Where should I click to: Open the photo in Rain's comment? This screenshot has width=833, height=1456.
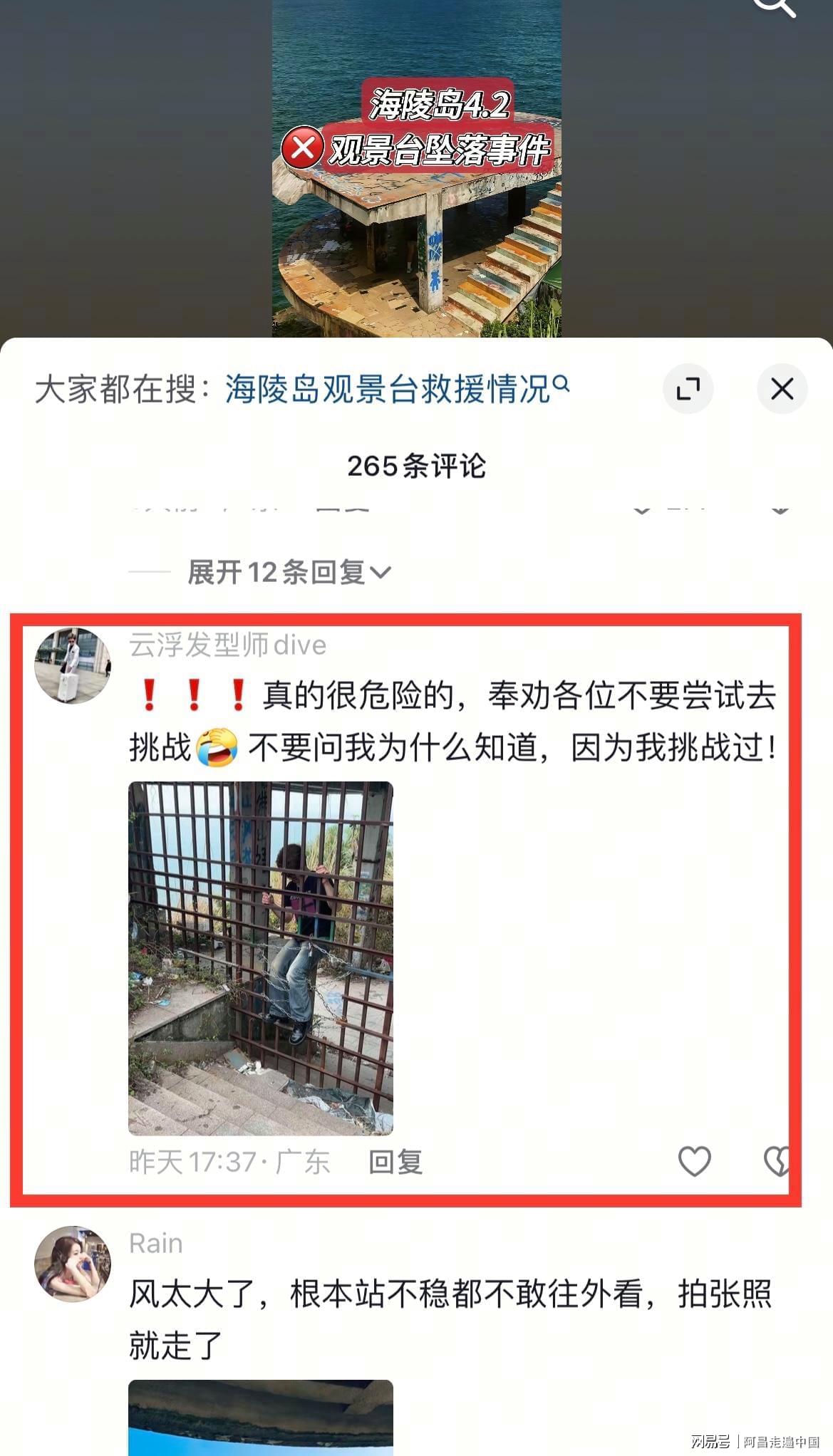click(x=261, y=1418)
